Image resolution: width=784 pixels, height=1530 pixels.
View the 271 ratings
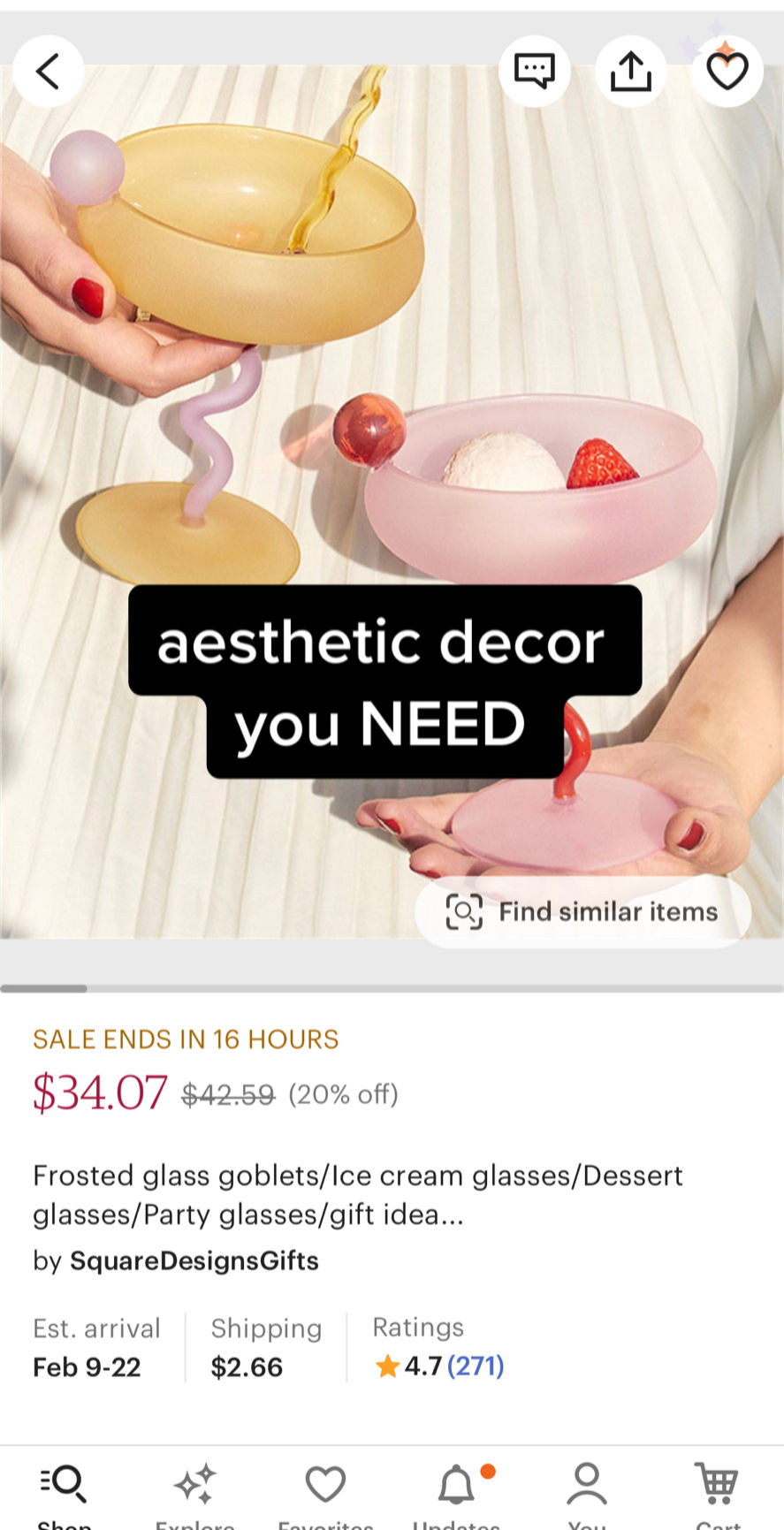(475, 1366)
